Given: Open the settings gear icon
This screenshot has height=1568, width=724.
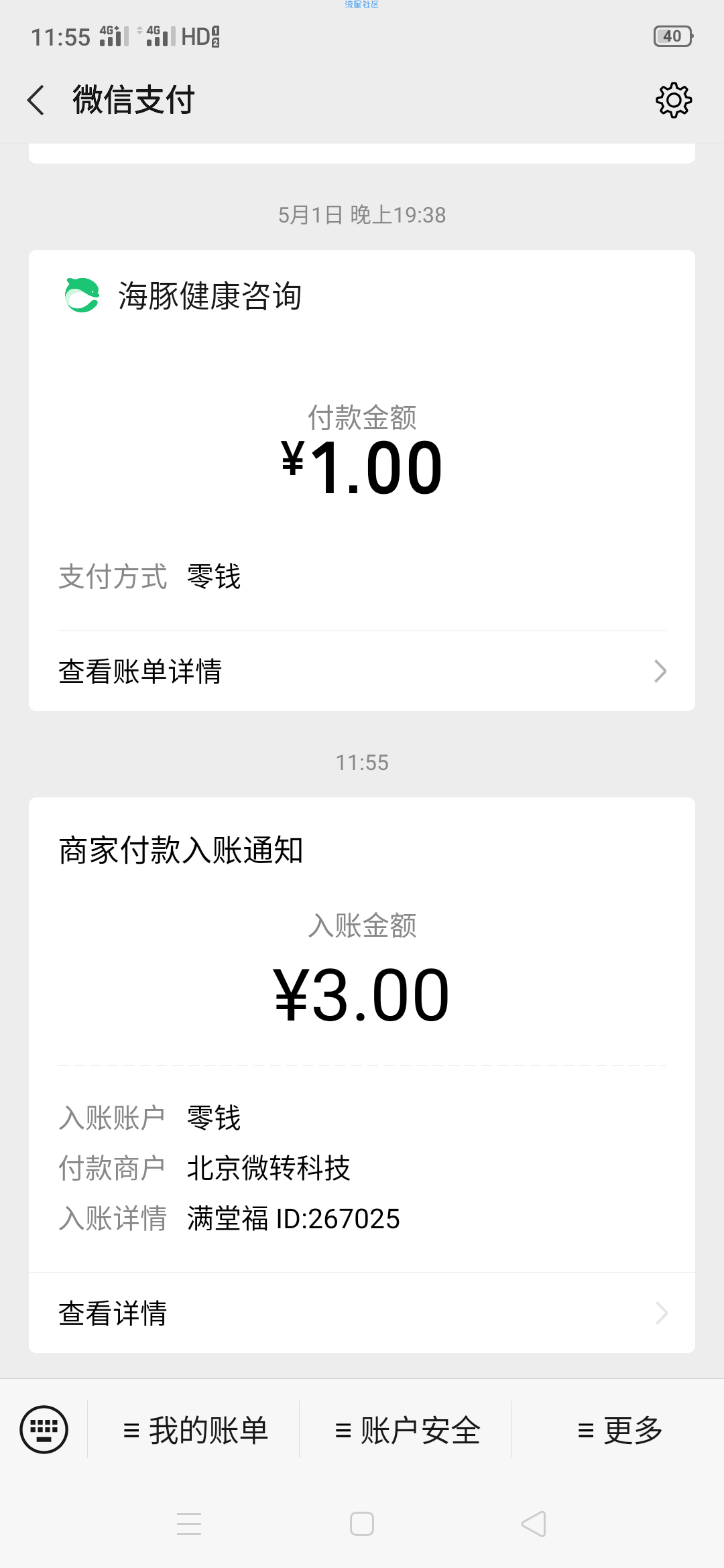Looking at the screenshot, I should click(x=673, y=101).
